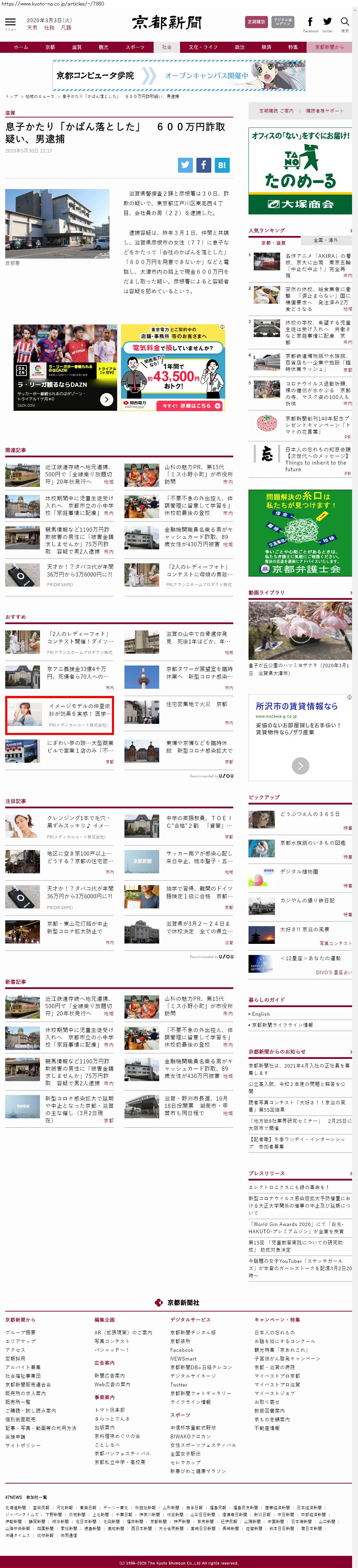This screenshot has width=358, height=1568.
Task: Open the デジタル版ログイン button
Action: pyautogui.click(x=283, y=22)
